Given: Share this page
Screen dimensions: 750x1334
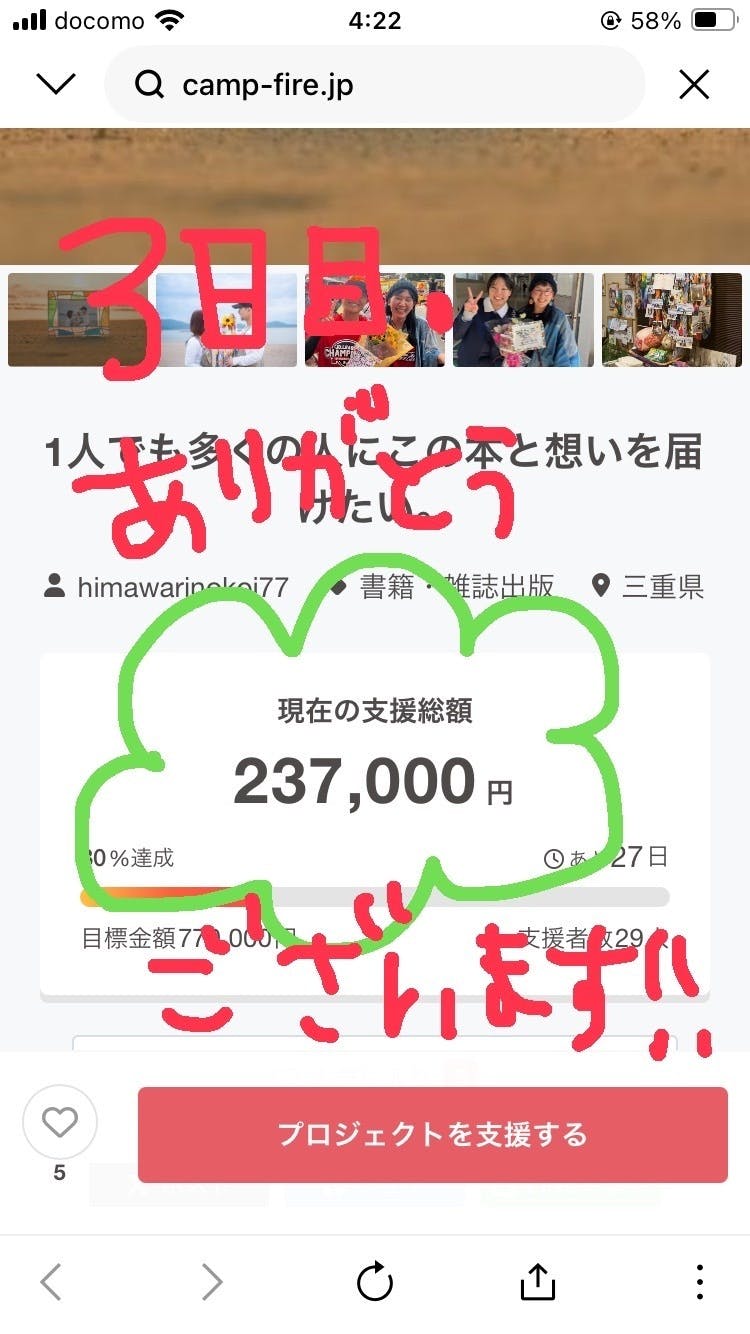Looking at the screenshot, I should pos(537,1281).
